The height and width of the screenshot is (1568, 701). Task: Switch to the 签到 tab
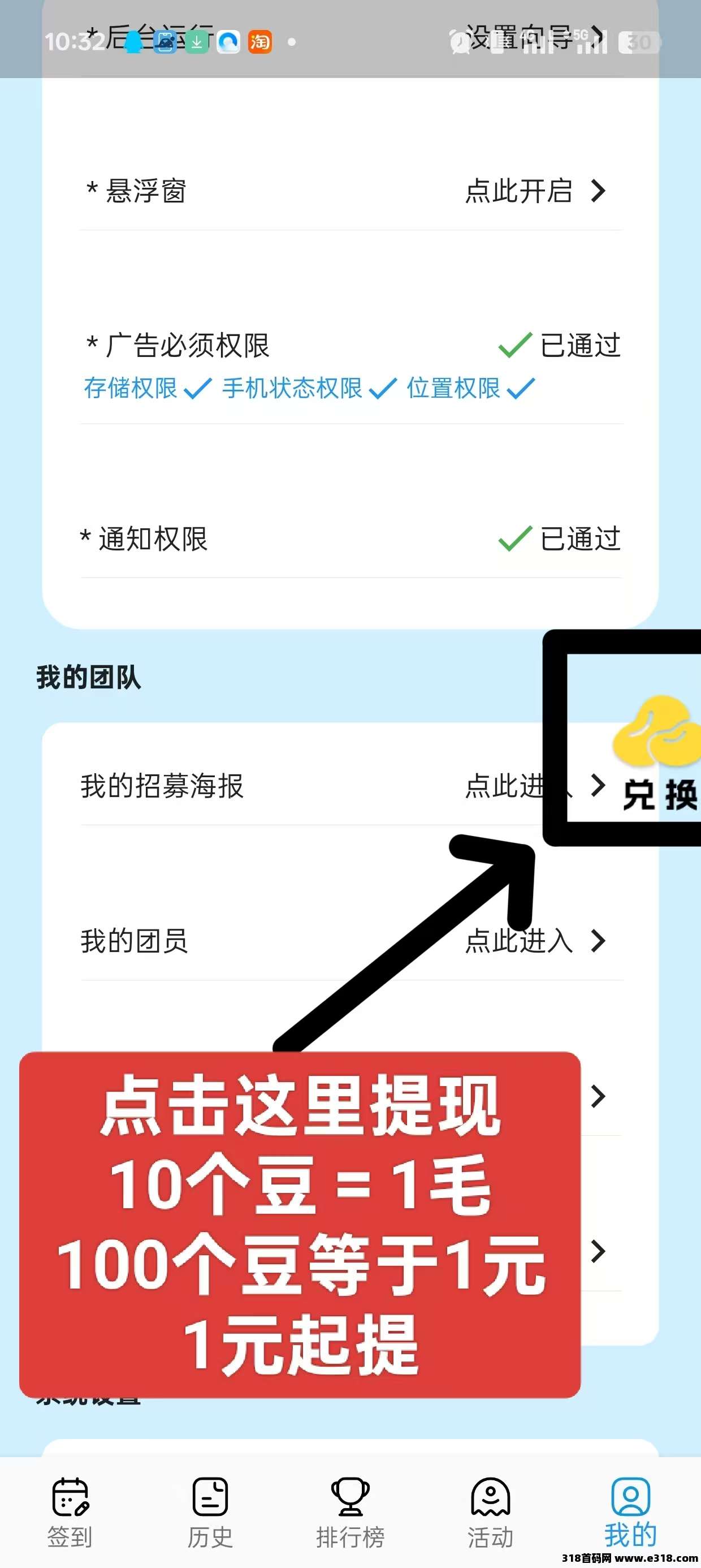point(70,1513)
